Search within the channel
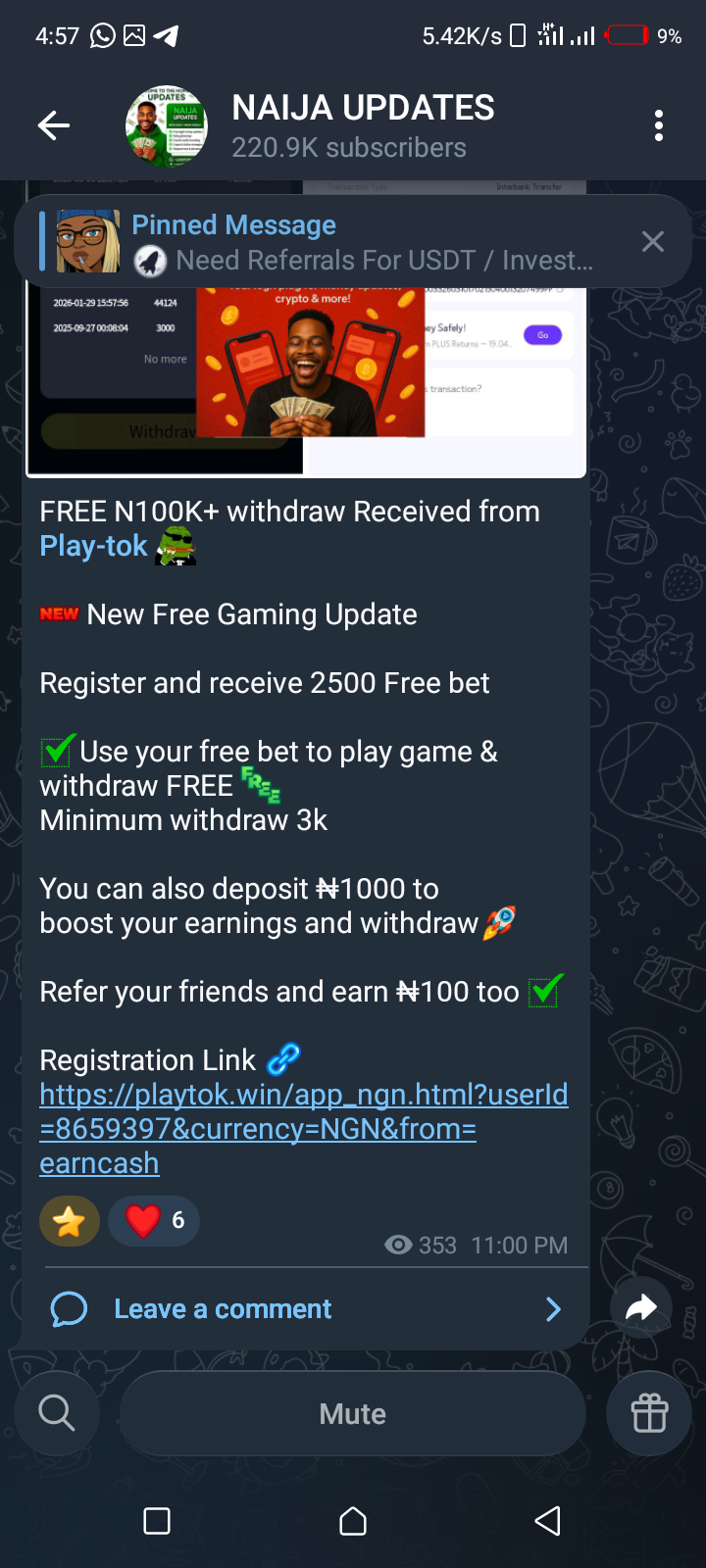Screen dimensions: 706x1568 [56, 1413]
